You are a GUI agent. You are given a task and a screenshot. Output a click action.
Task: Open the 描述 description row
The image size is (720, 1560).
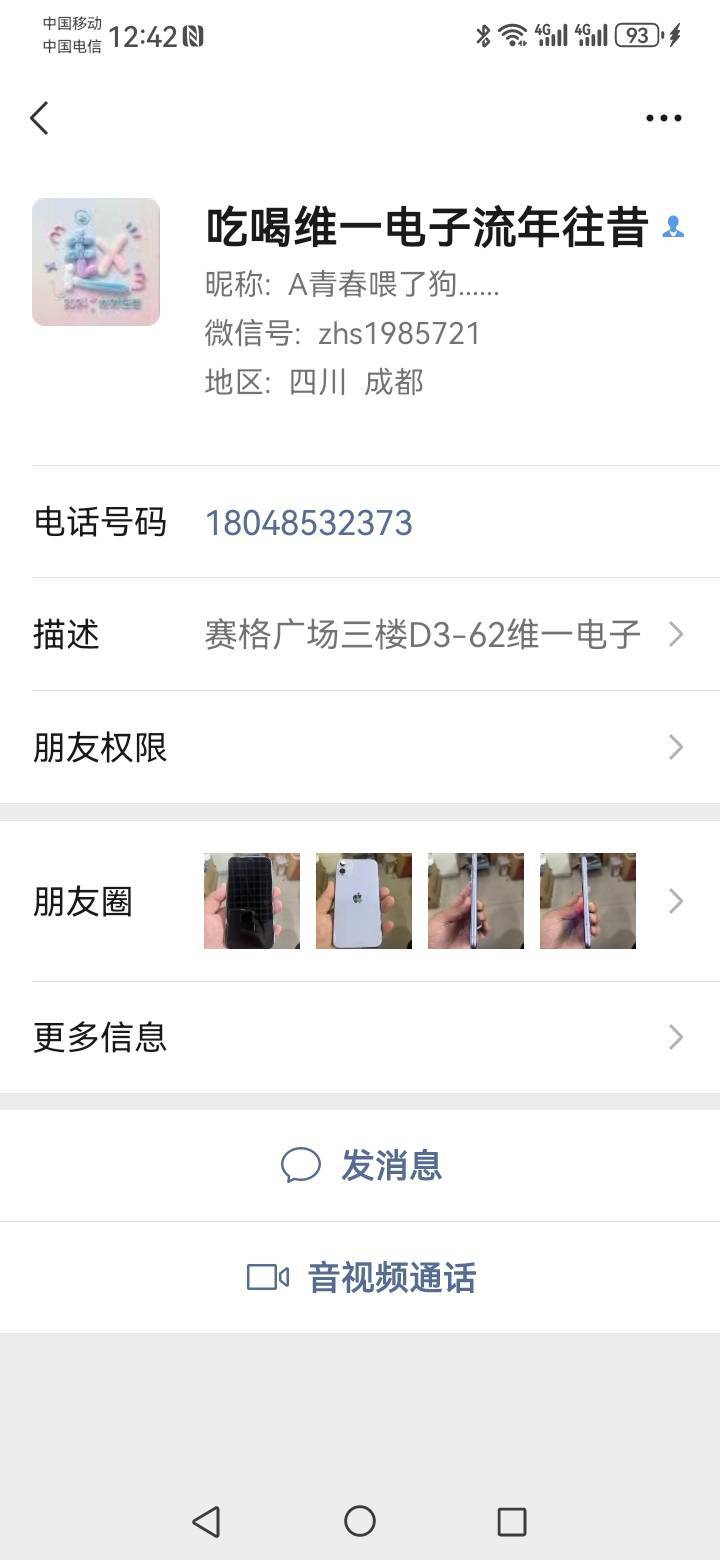[360, 634]
